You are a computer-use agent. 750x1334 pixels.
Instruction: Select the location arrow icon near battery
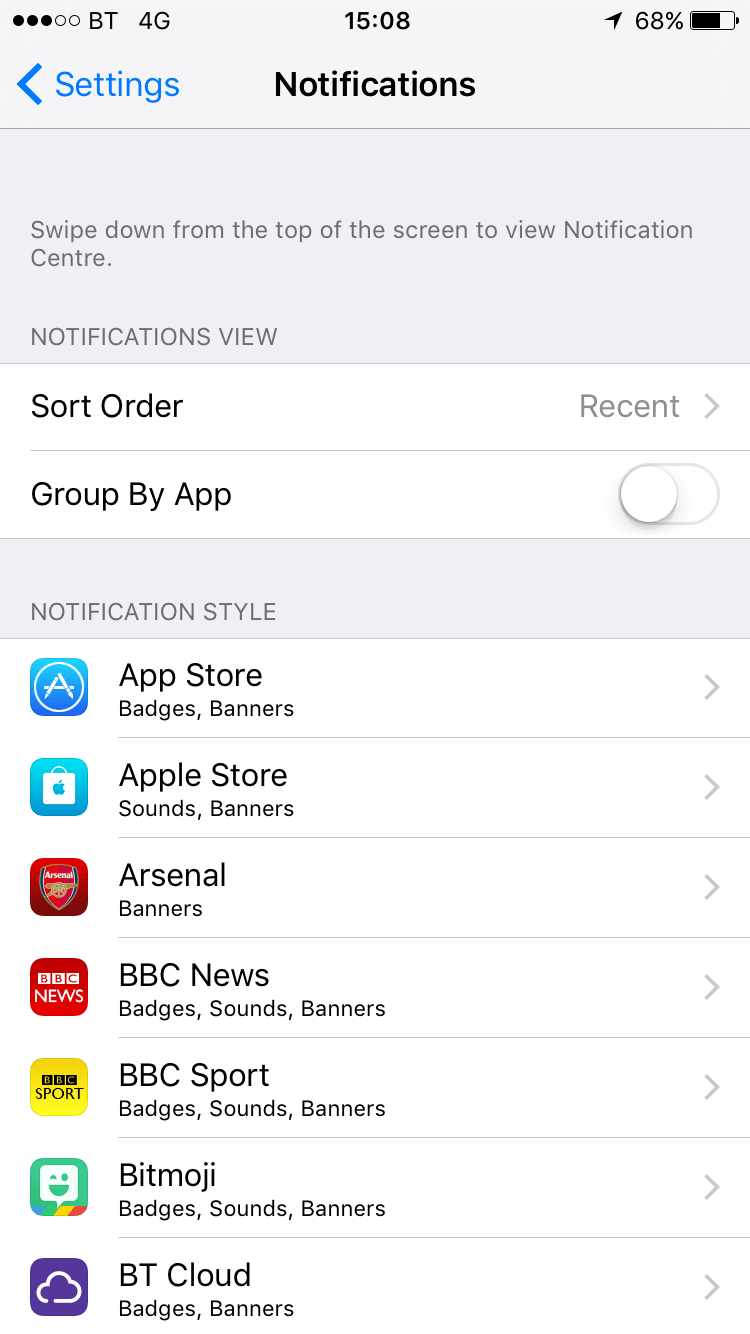613,19
